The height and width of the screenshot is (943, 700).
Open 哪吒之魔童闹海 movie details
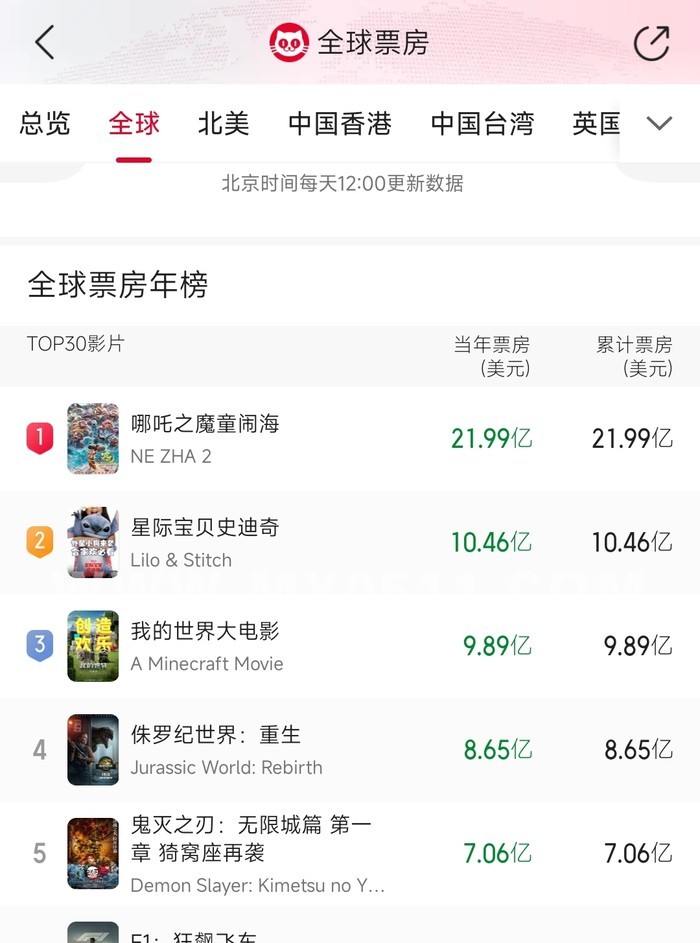(x=205, y=438)
